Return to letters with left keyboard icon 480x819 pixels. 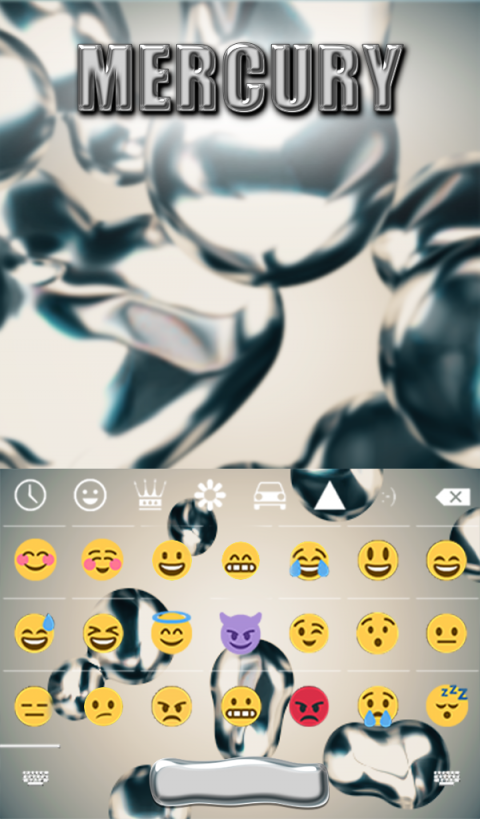coord(36,778)
